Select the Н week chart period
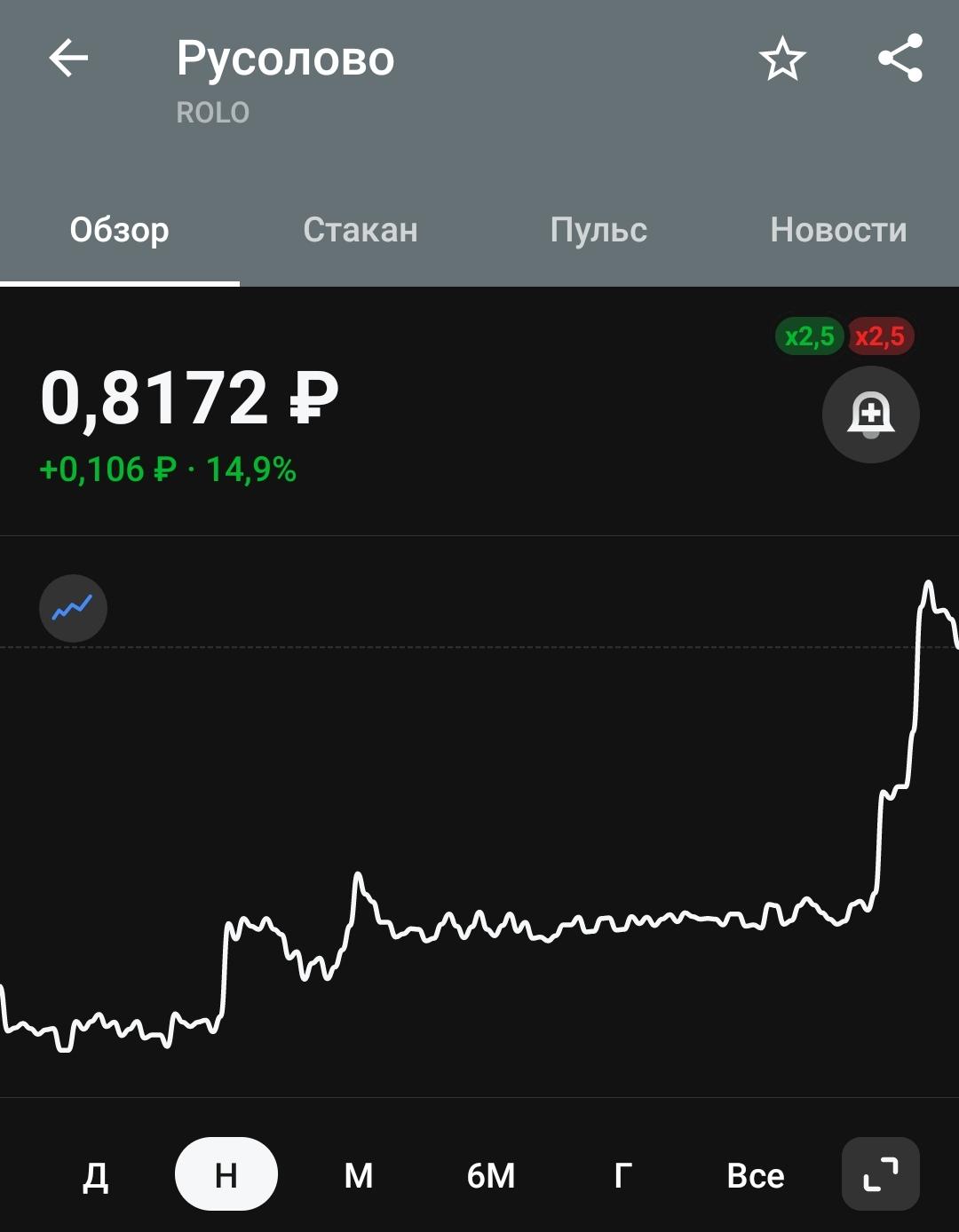Image resolution: width=959 pixels, height=1232 pixels. 226,1175
